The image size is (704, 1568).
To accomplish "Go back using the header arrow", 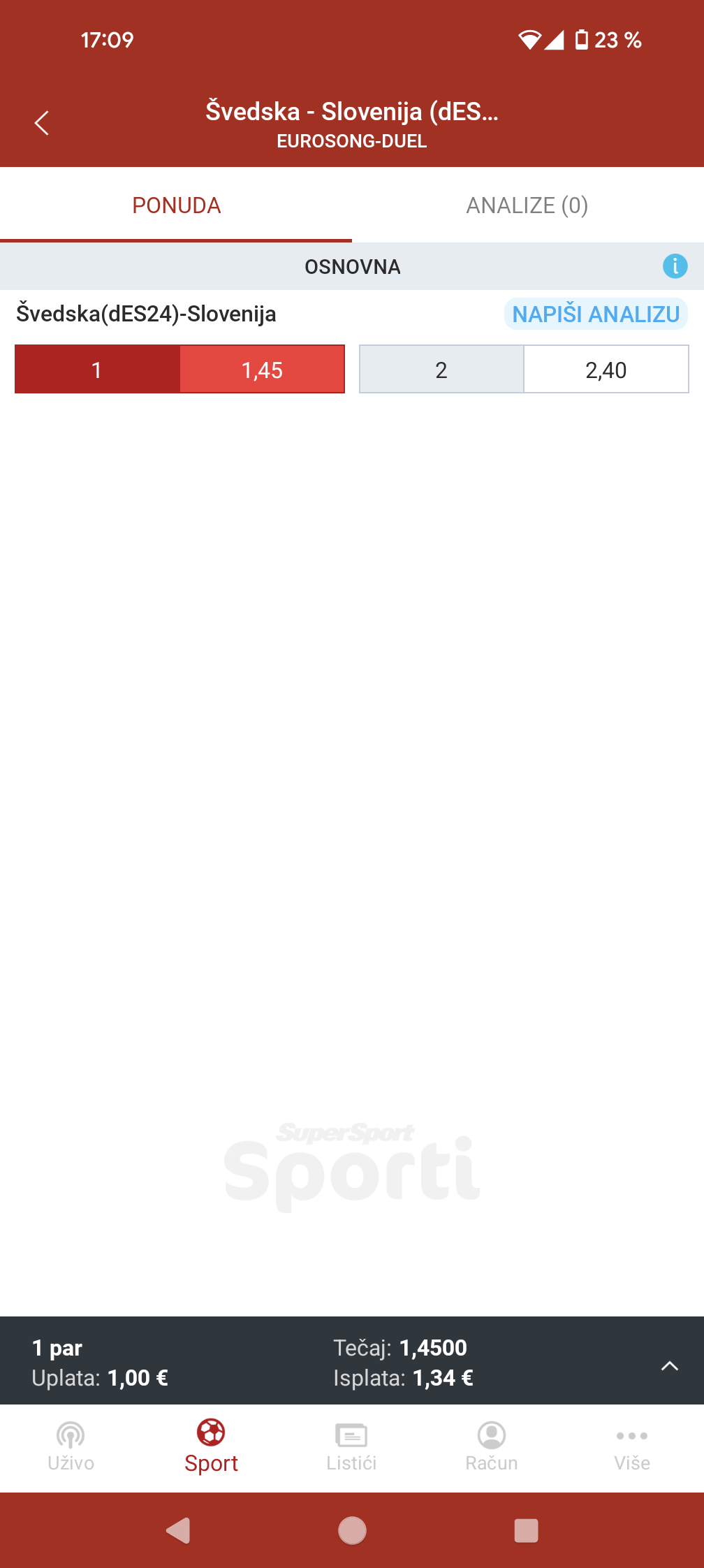I will [42, 123].
